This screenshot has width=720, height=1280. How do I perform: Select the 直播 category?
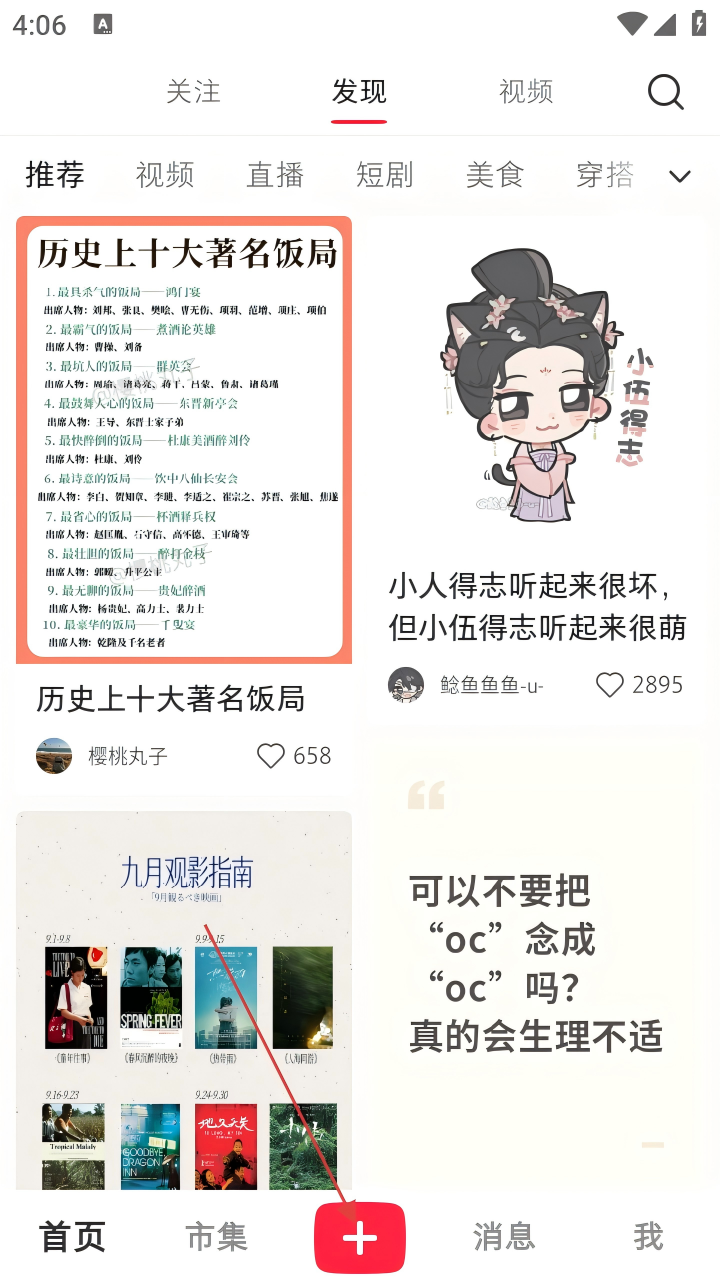[x=275, y=175]
